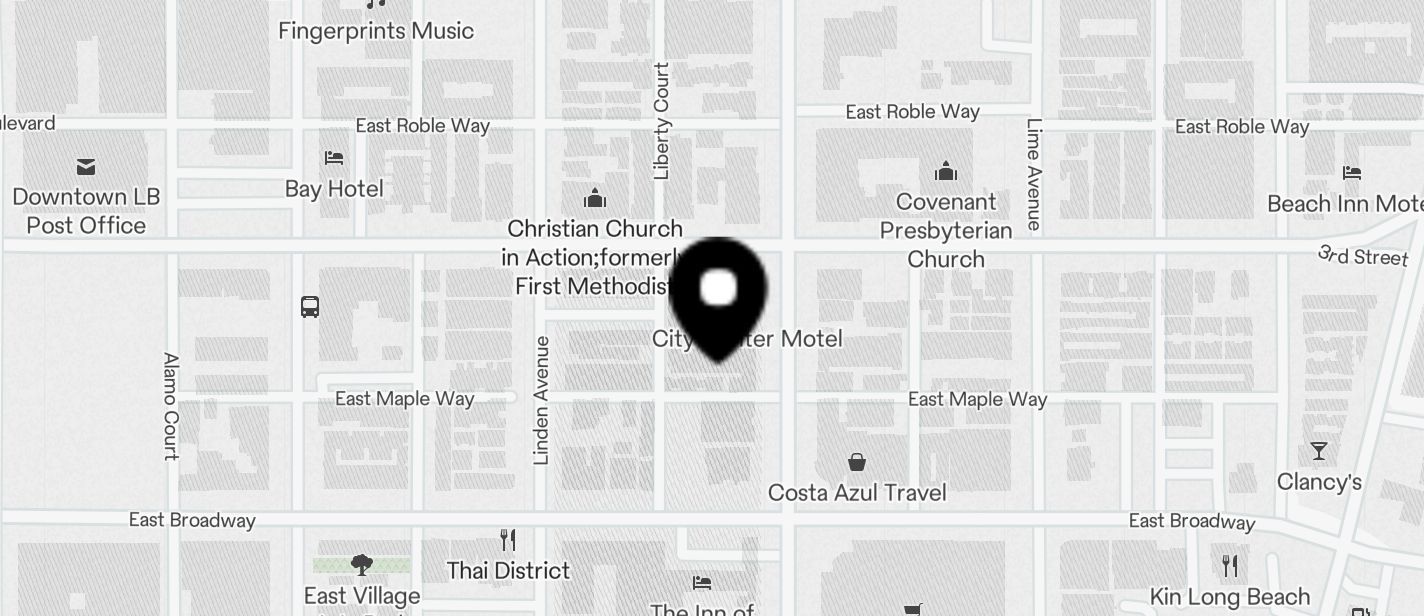Select Covenant Presbyterian Church marker
1424x616 pixels.
(945, 172)
